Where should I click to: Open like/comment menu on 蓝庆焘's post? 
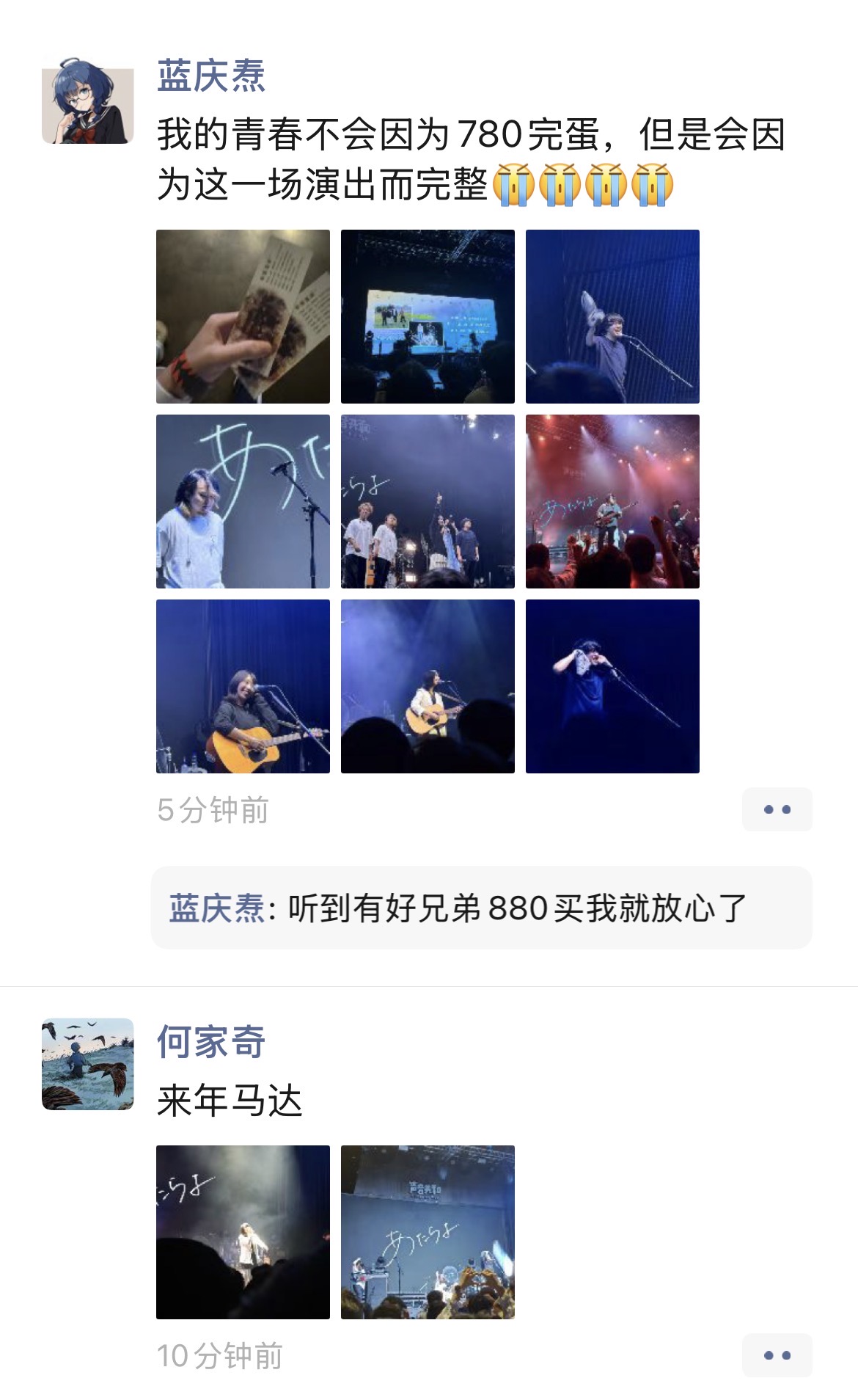pos(777,809)
